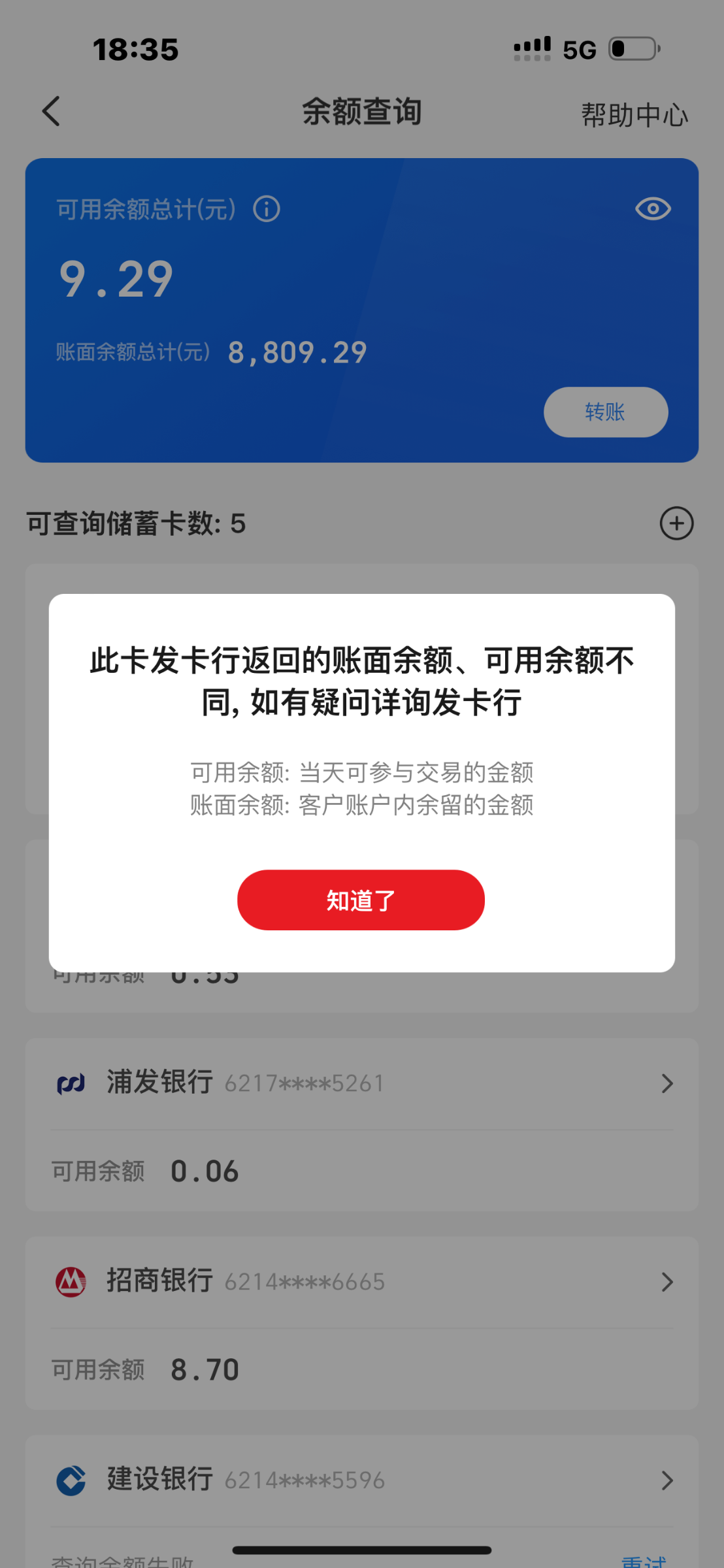Add a new savings card via plus icon
The height and width of the screenshot is (1568, 724).
676,523
